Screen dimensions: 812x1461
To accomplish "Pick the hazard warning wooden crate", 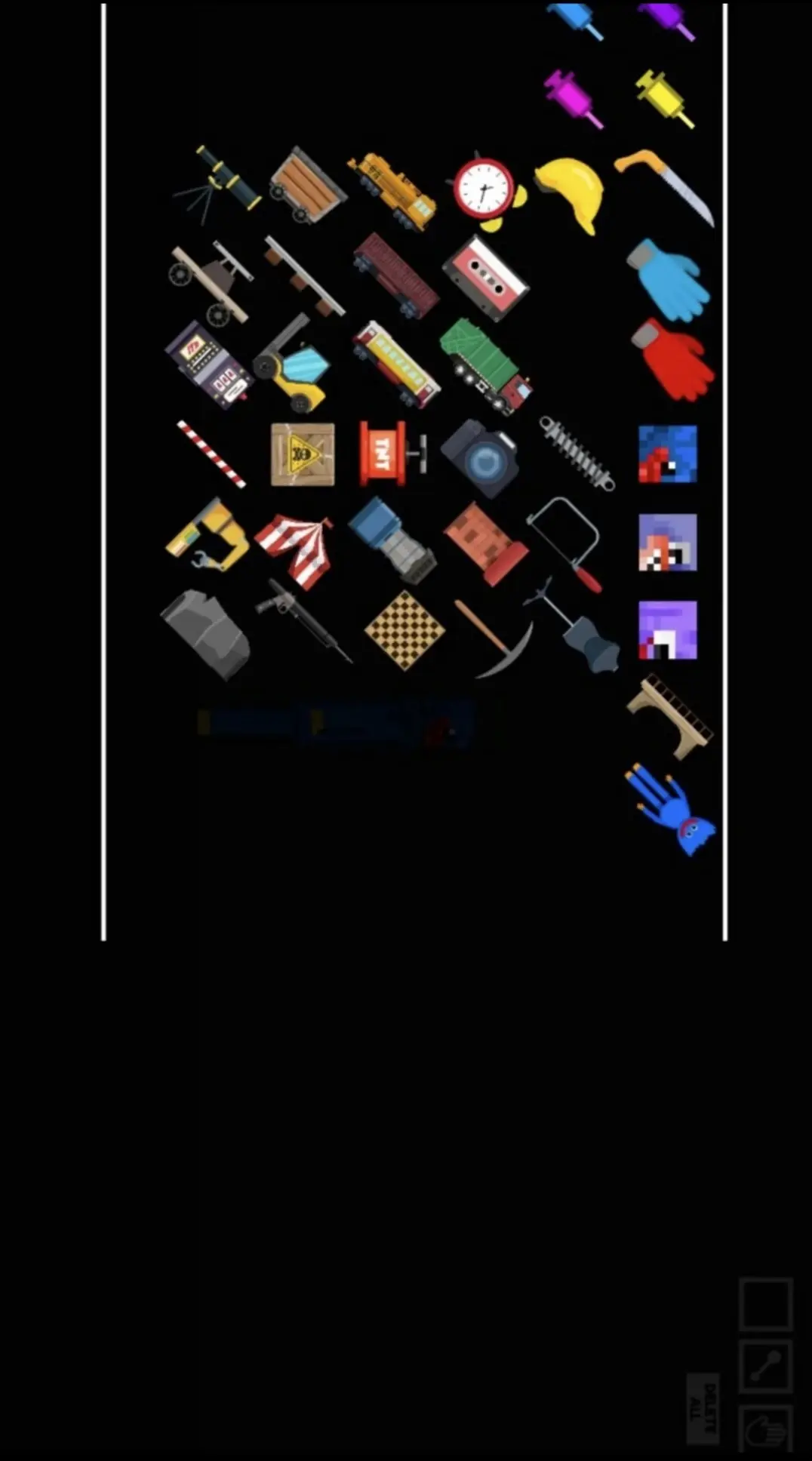I will 303,454.
